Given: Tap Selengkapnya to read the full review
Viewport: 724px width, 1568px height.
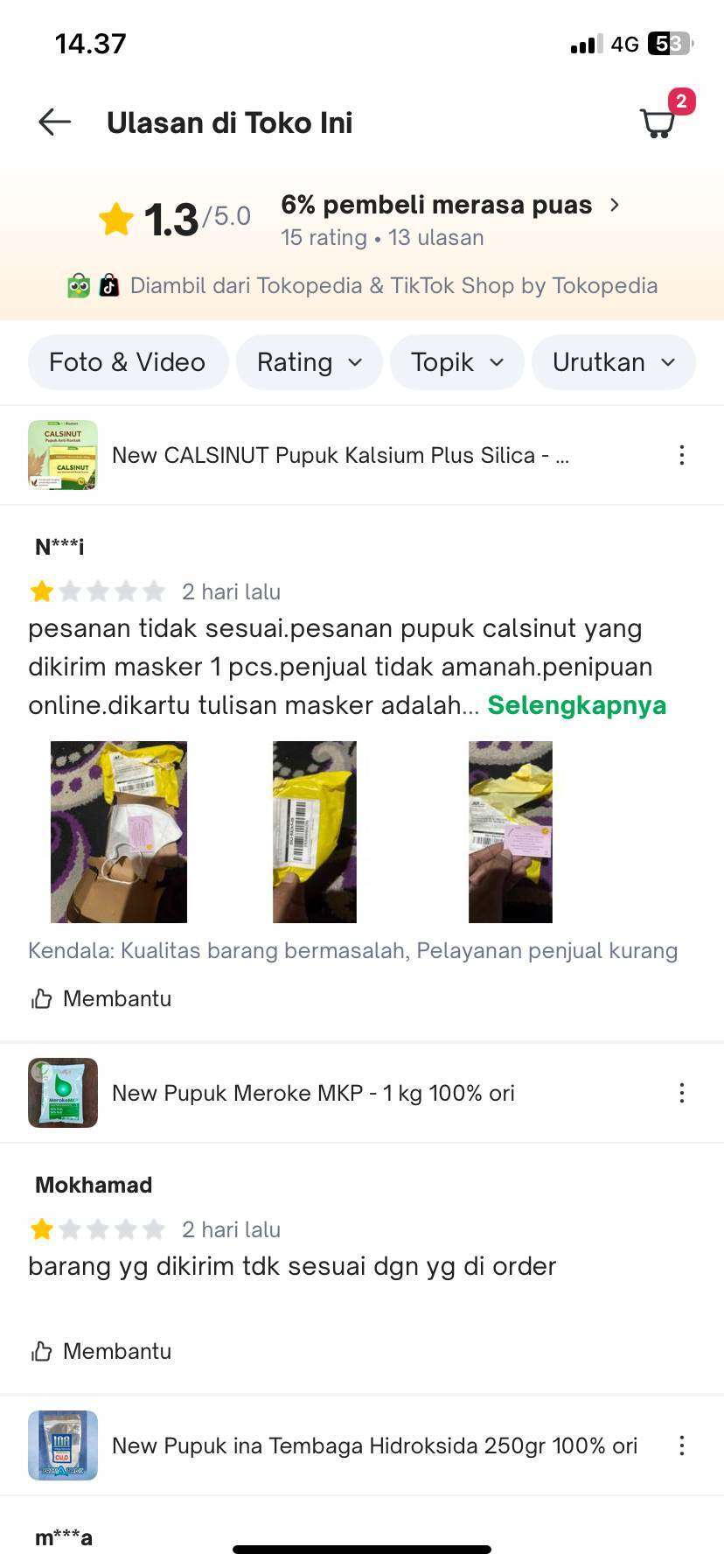Looking at the screenshot, I should point(577,705).
